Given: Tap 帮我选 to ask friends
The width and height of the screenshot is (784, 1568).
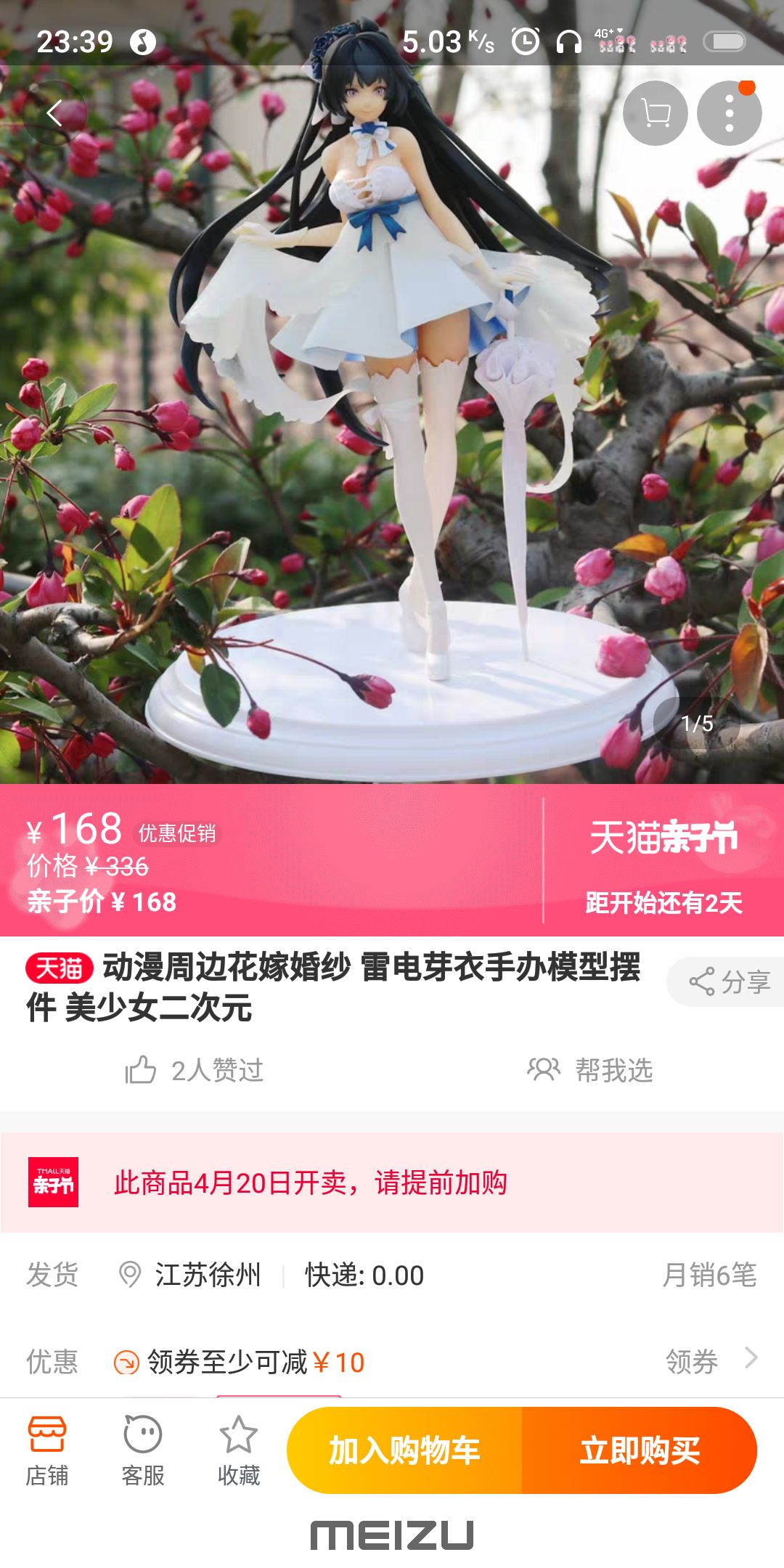Looking at the screenshot, I should coord(589,1070).
